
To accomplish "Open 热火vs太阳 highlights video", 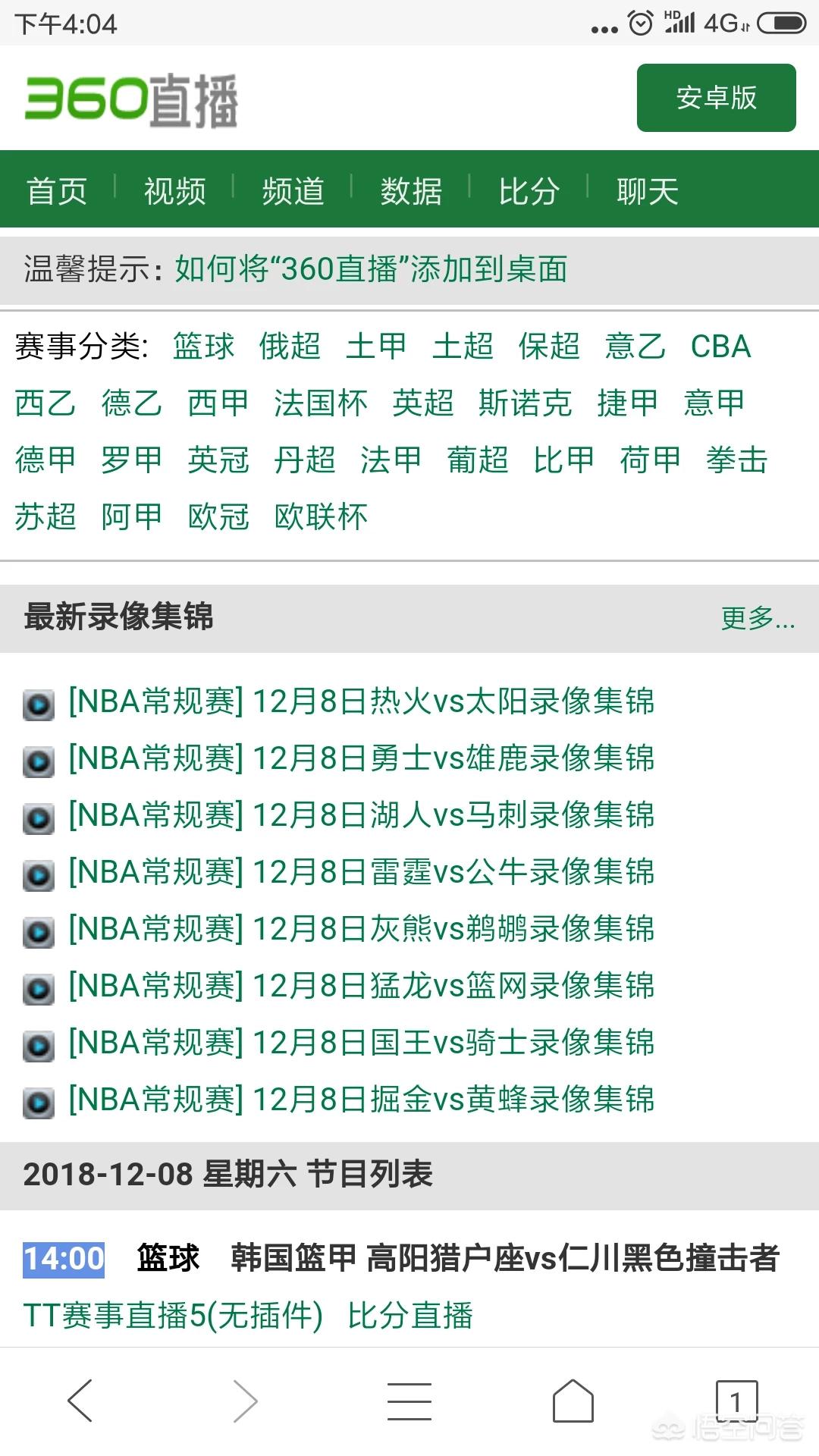I will [x=361, y=701].
